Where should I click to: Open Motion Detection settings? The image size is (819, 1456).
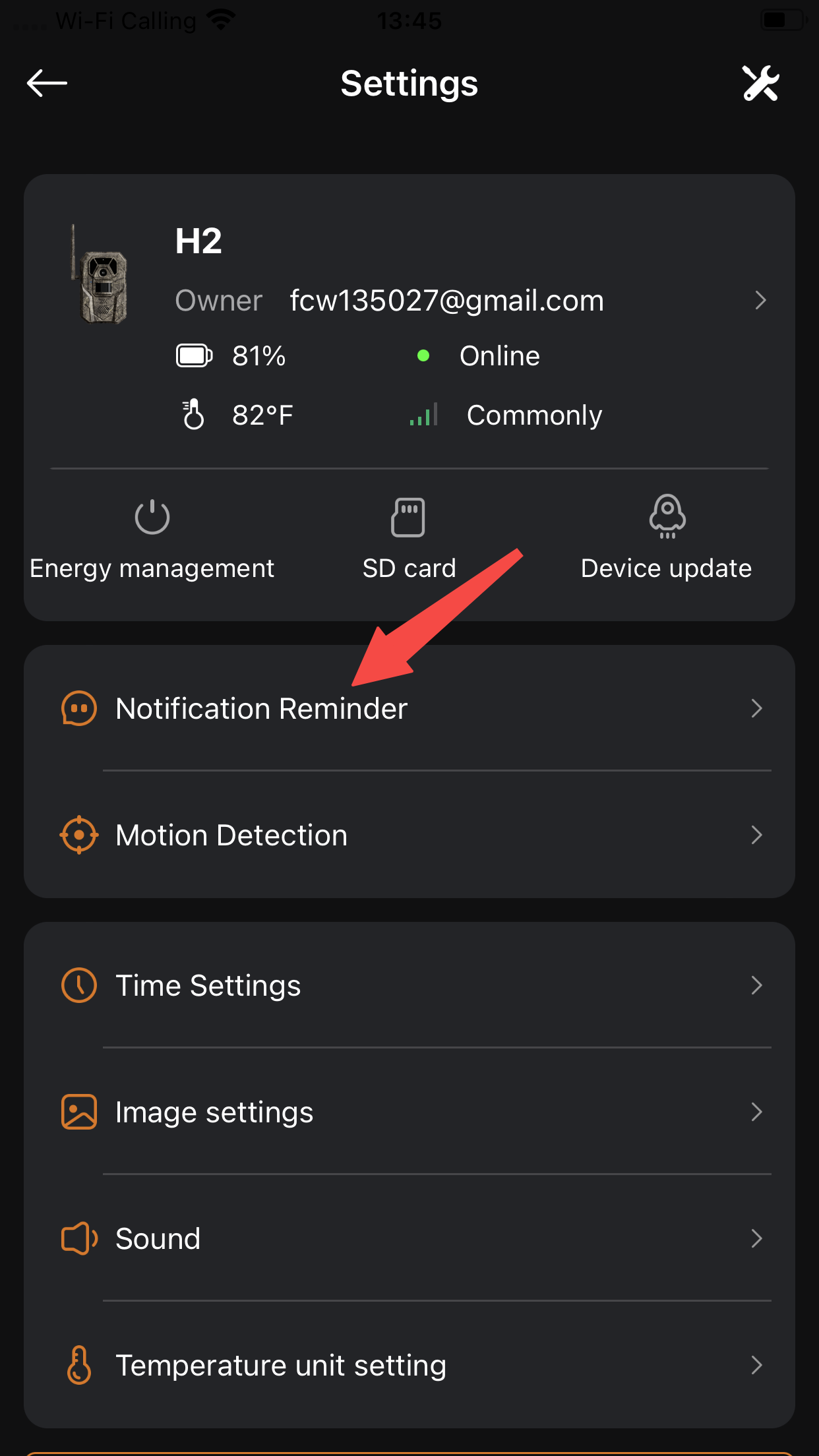409,835
